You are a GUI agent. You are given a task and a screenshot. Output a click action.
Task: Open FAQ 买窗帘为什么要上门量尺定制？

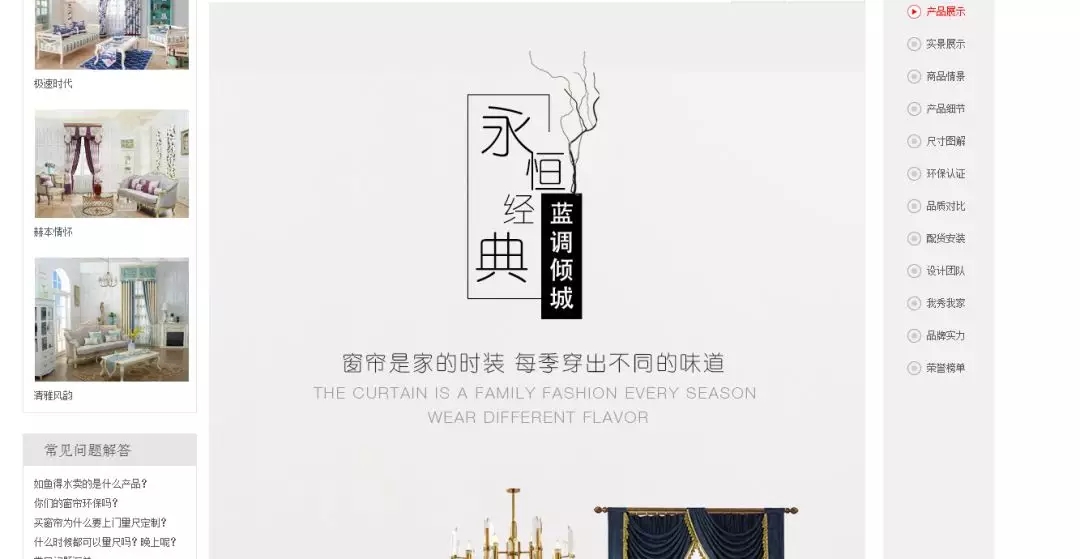[x=100, y=522]
